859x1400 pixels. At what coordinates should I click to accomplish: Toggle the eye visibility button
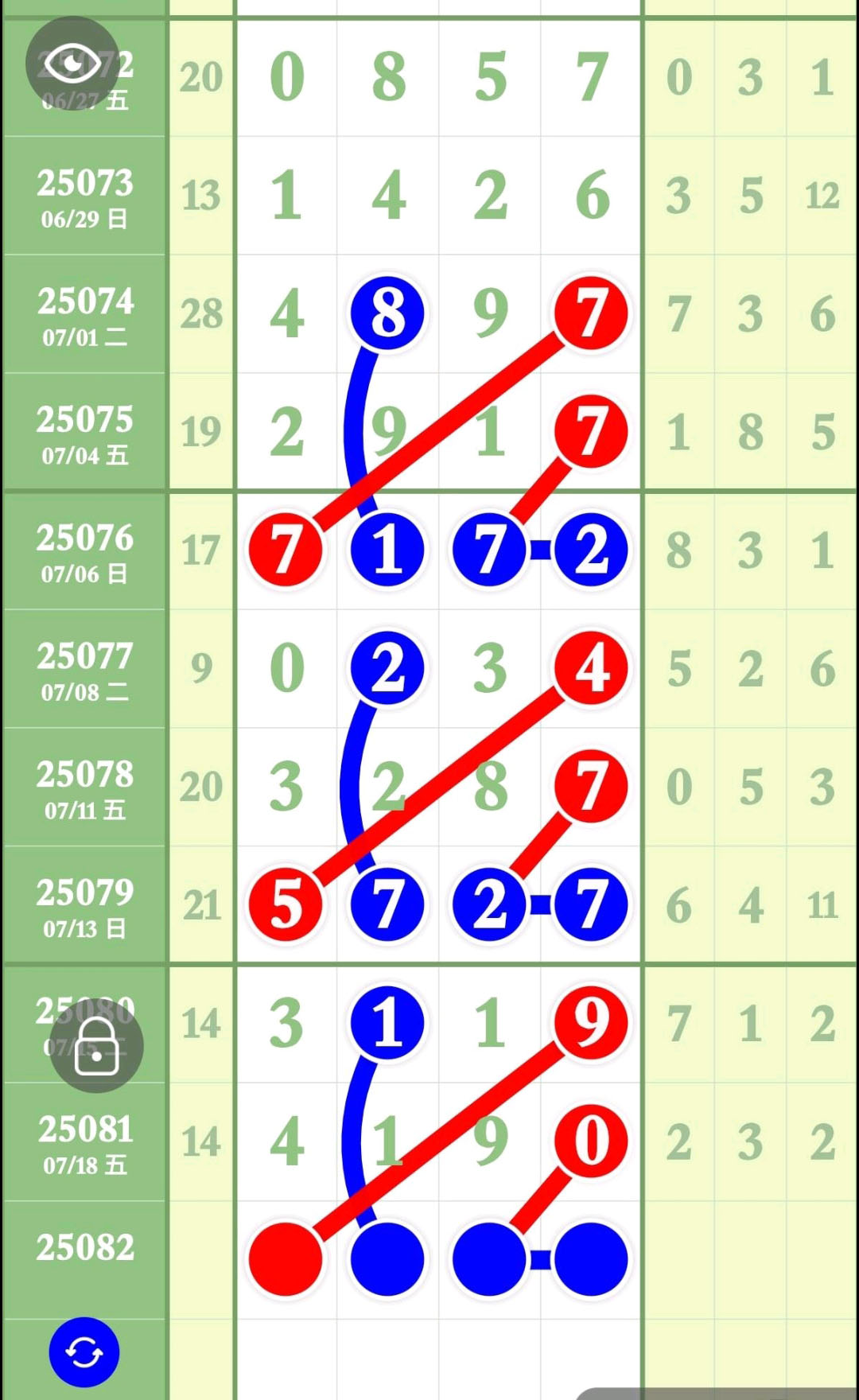click(72, 63)
